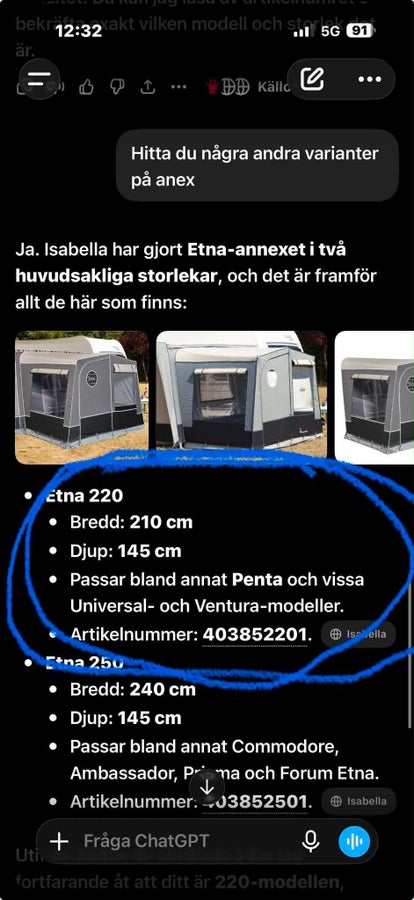
Task: Like the previous response with thumbs up
Action: click(x=87, y=87)
